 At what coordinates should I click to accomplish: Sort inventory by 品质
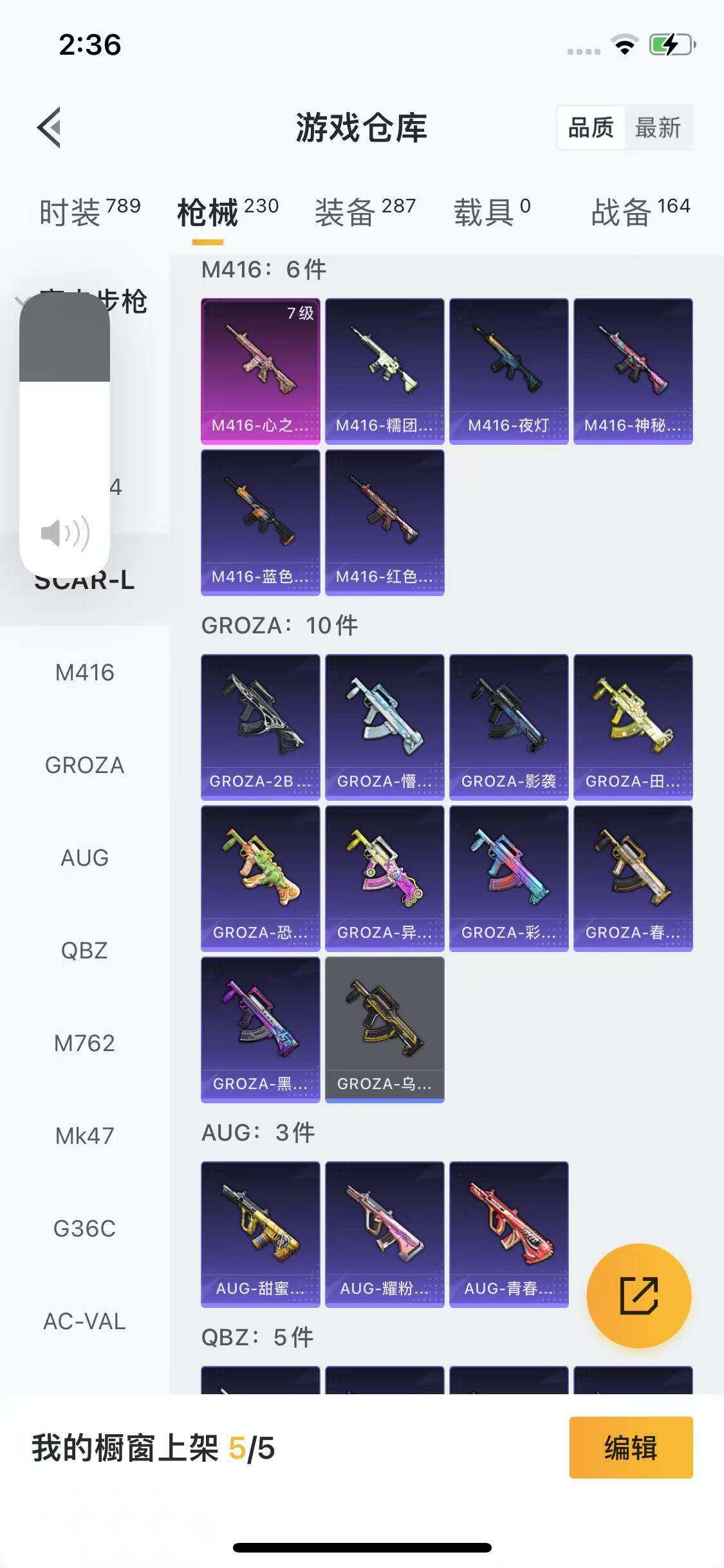pyautogui.click(x=591, y=127)
